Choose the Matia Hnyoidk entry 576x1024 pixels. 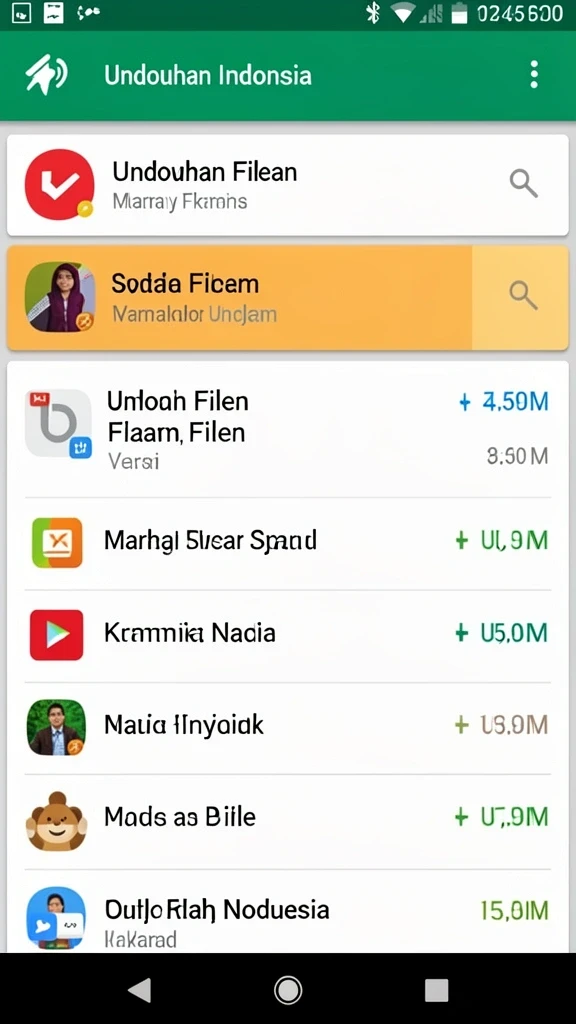pyautogui.click(x=287, y=728)
